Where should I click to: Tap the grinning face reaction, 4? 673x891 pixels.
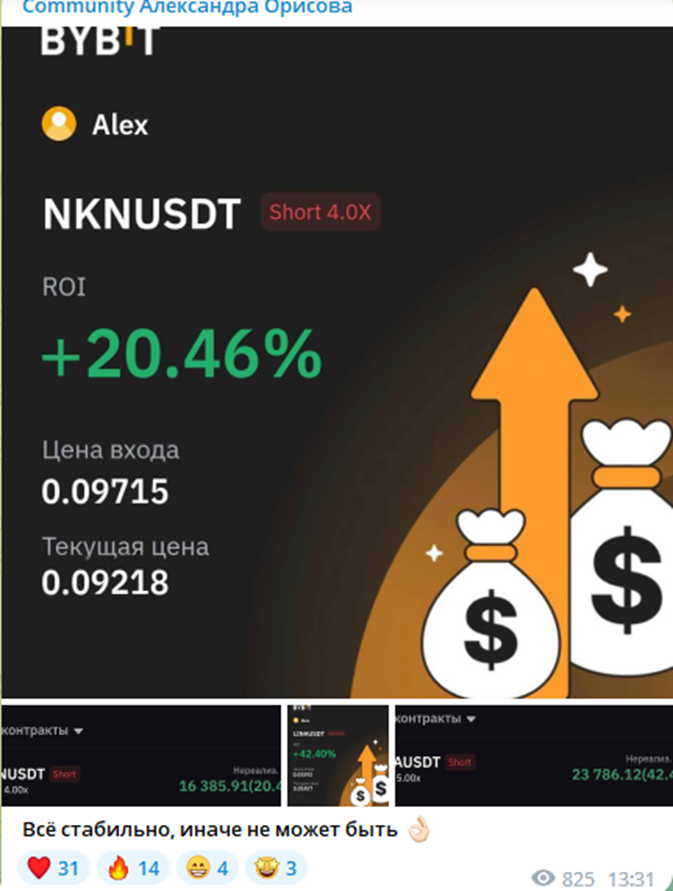(209, 867)
